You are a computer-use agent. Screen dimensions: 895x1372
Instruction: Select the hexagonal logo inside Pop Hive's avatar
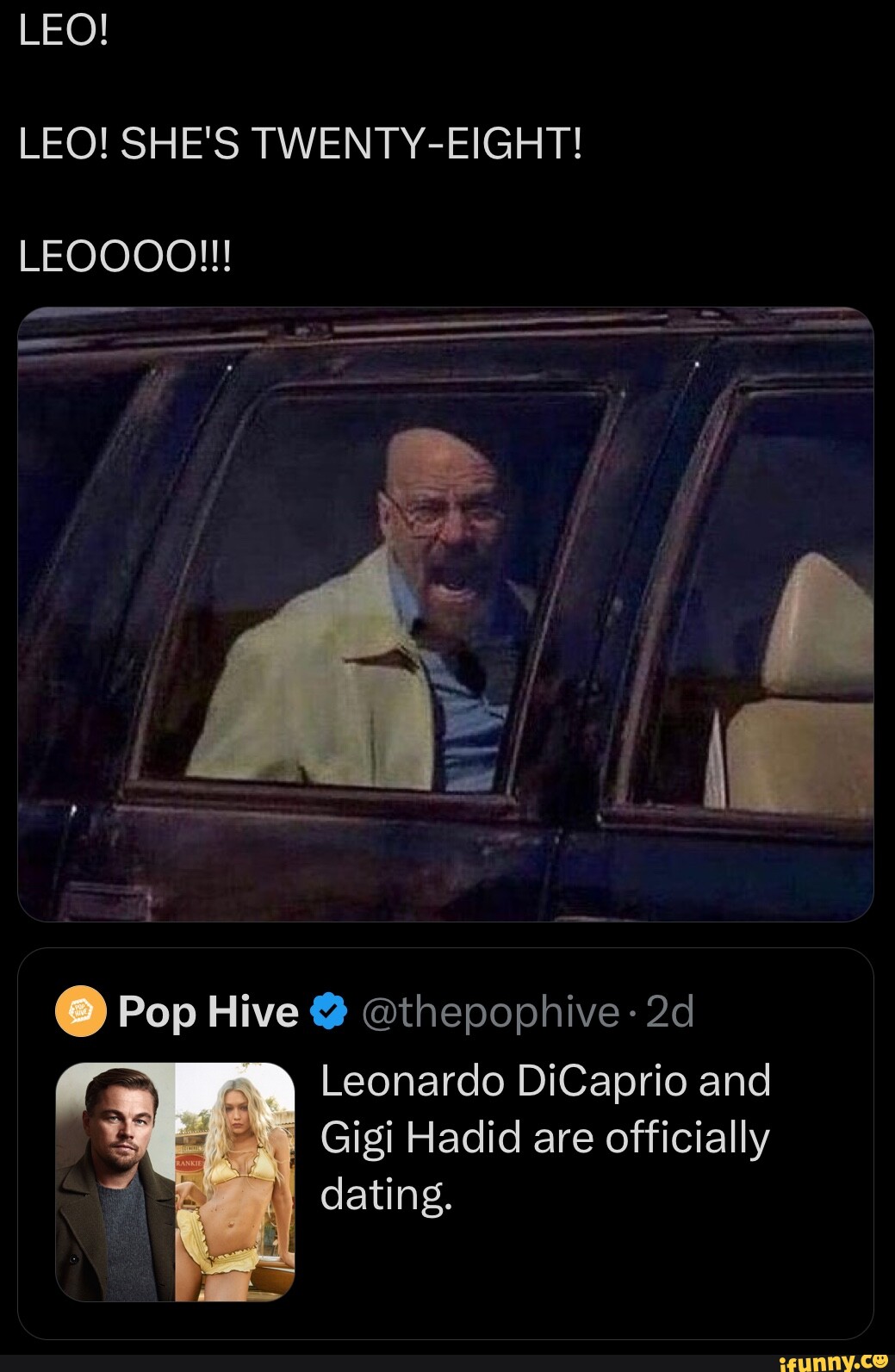[82, 1013]
